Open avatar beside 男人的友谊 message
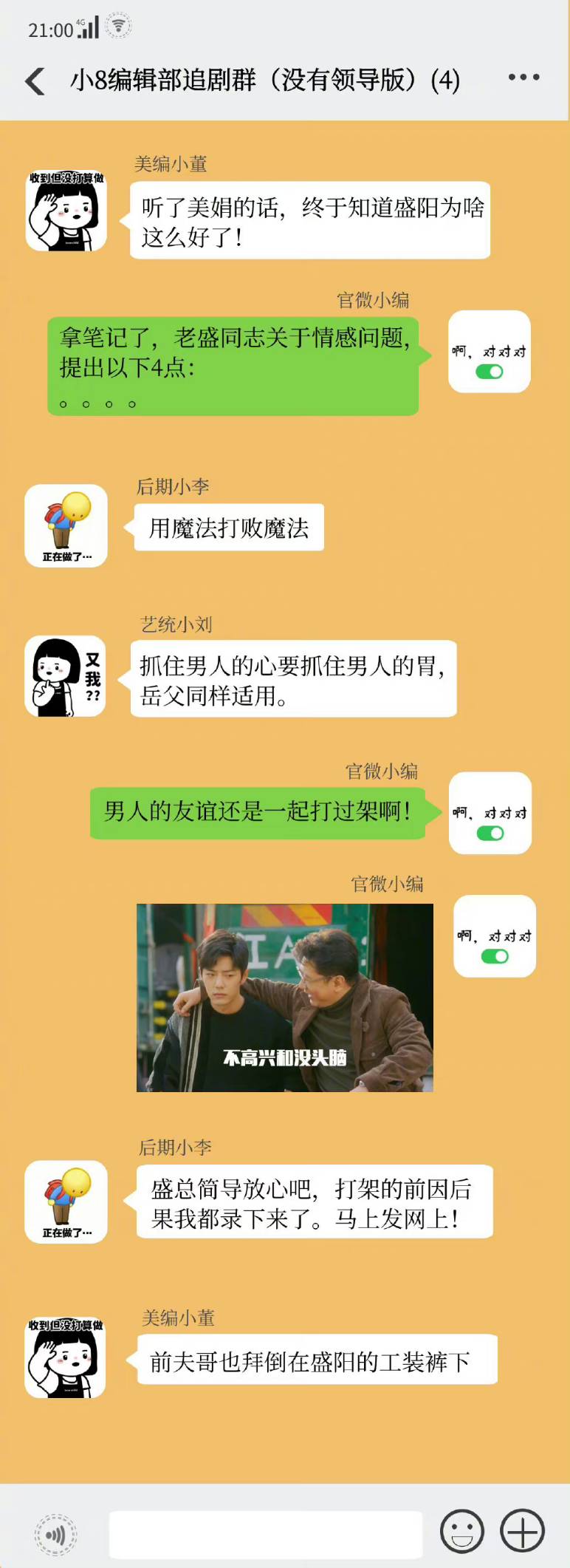570x1568 pixels. [490, 813]
